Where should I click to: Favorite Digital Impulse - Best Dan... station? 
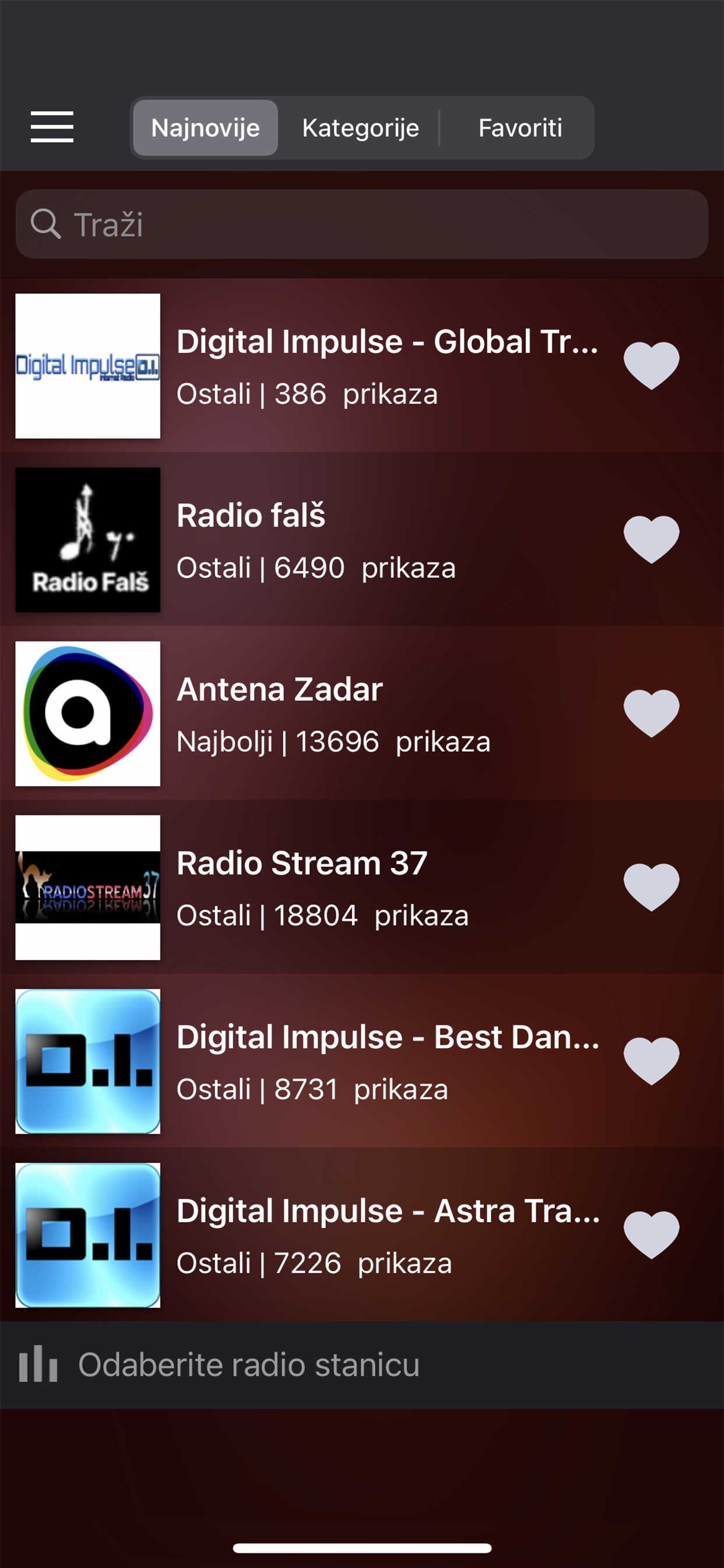click(x=651, y=1061)
